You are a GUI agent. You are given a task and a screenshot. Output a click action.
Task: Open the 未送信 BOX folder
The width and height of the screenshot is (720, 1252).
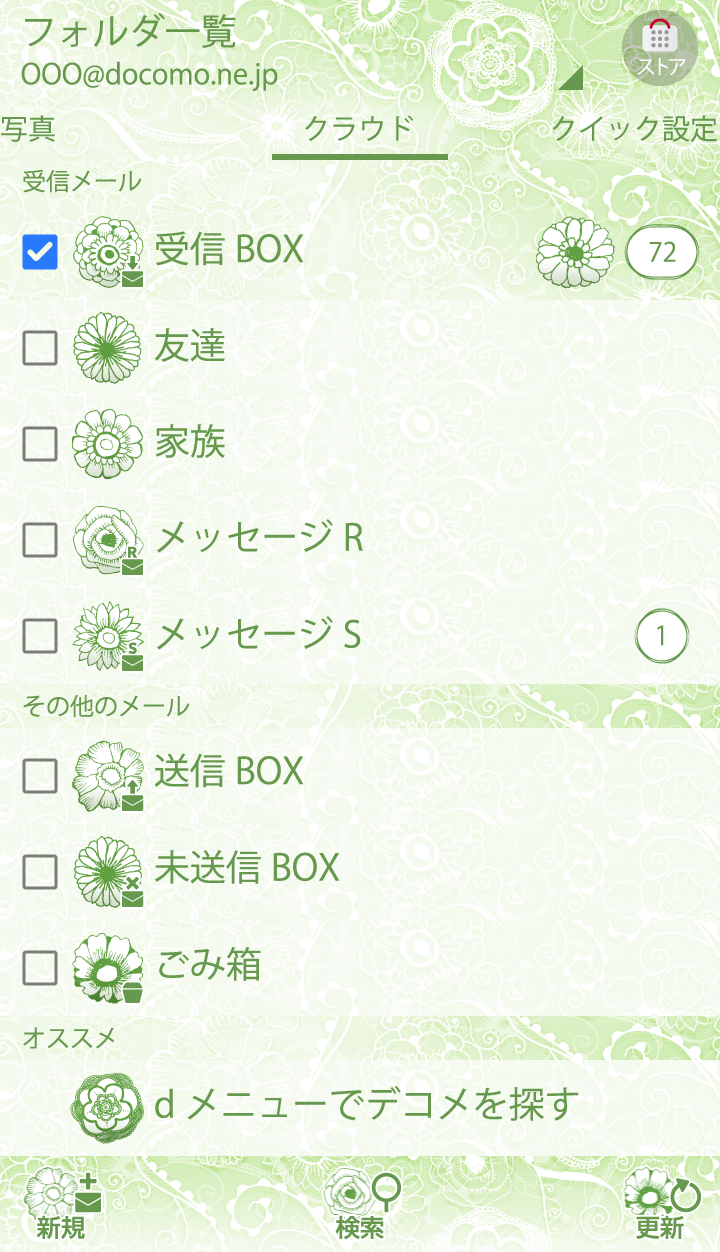247,868
